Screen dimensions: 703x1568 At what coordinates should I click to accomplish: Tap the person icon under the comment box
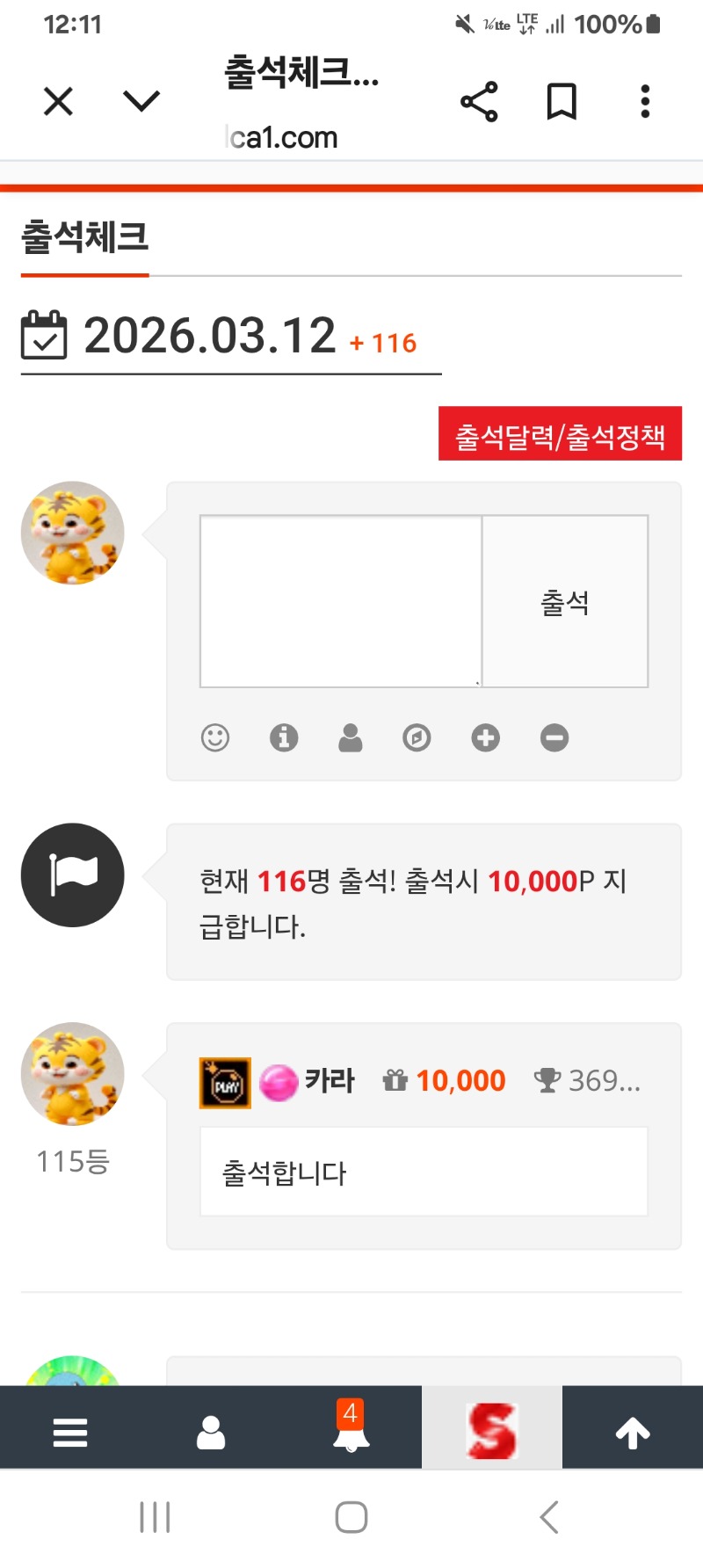tap(351, 737)
